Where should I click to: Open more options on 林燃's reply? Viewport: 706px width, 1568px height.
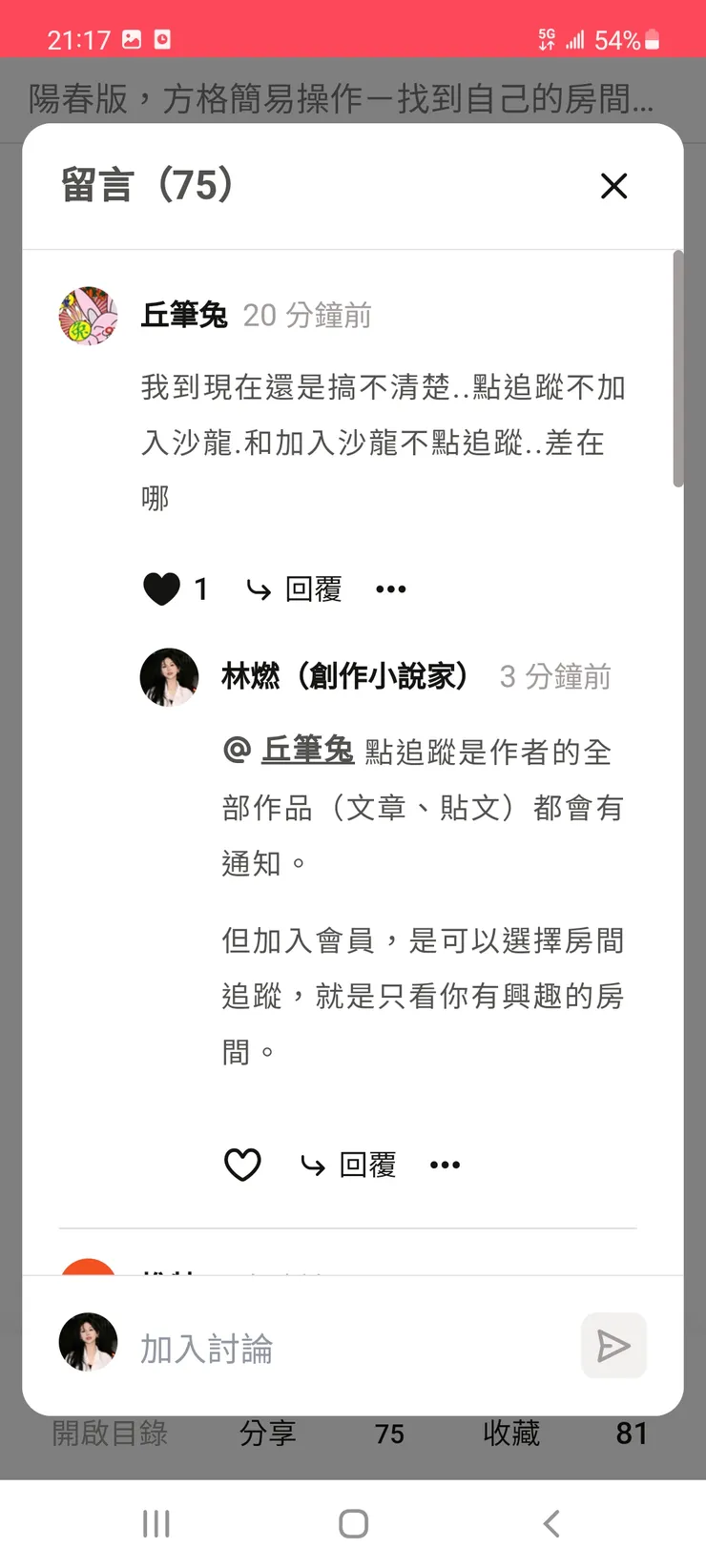pyautogui.click(x=445, y=1165)
